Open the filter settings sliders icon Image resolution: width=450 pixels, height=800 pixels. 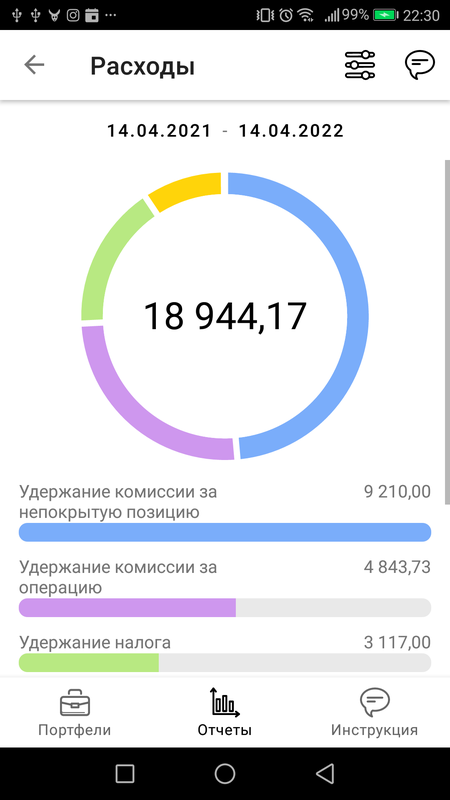360,65
